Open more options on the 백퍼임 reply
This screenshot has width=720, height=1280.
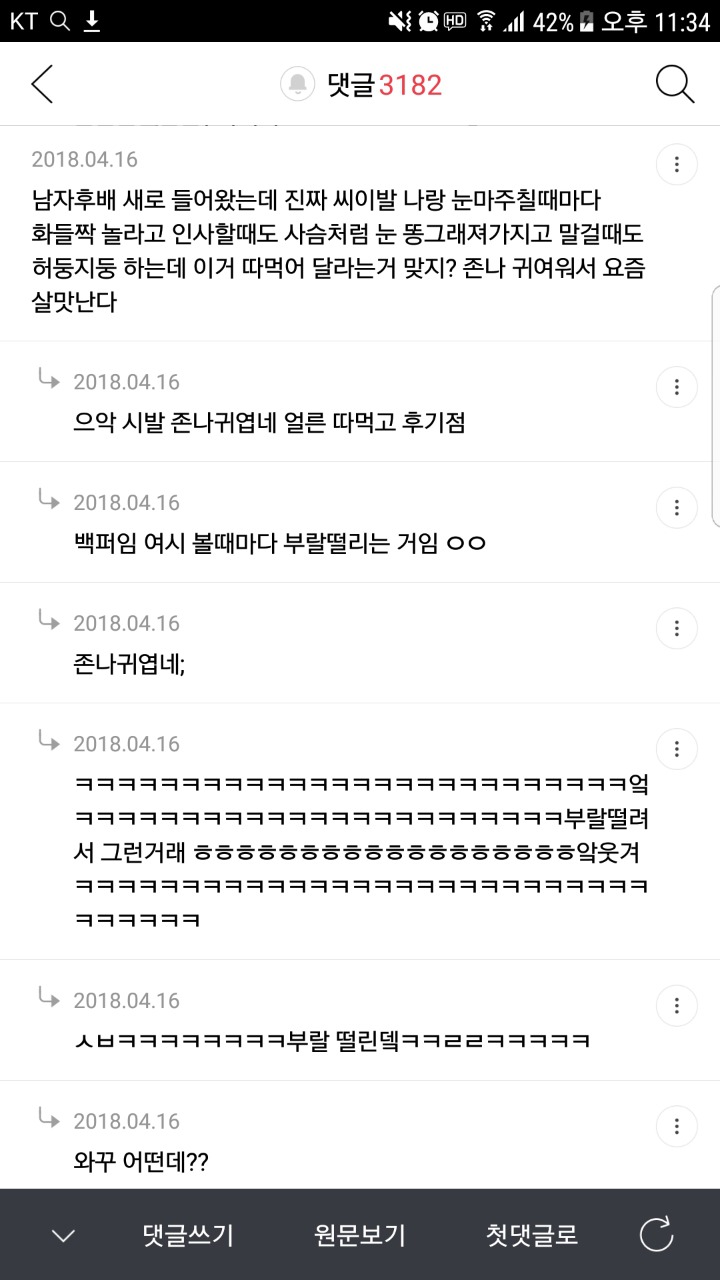pyautogui.click(x=677, y=508)
